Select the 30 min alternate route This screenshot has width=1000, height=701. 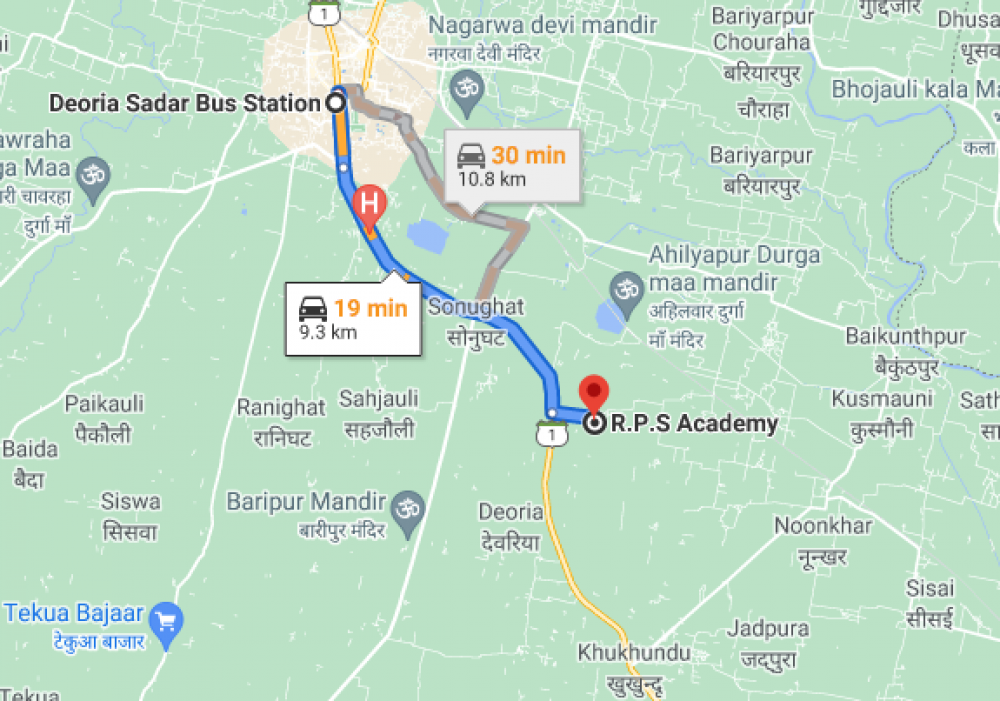(512, 166)
